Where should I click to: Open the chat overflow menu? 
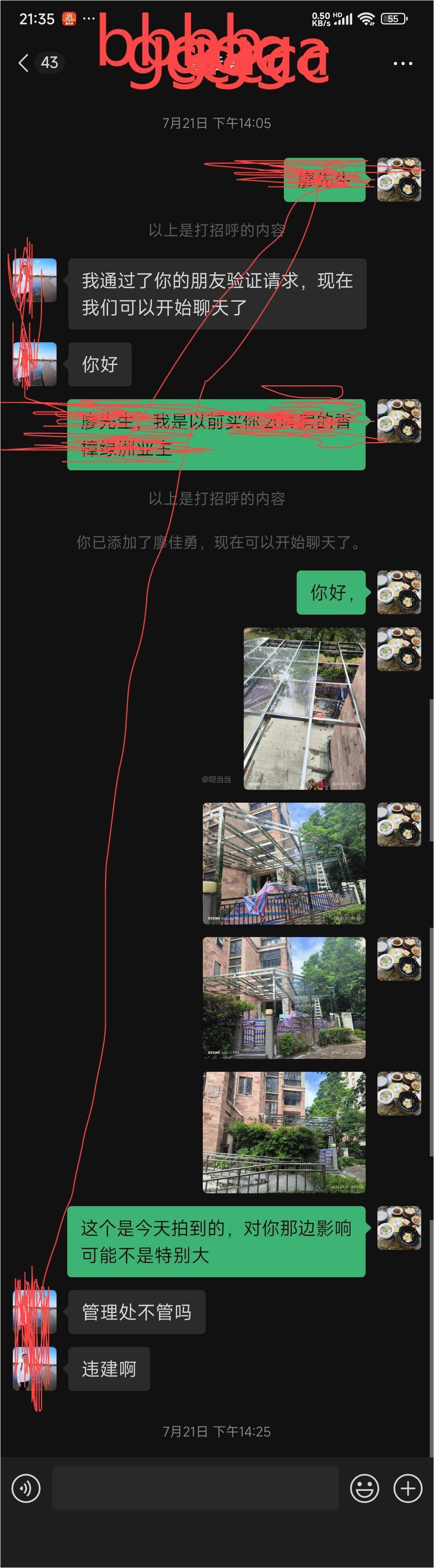pos(402,63)
